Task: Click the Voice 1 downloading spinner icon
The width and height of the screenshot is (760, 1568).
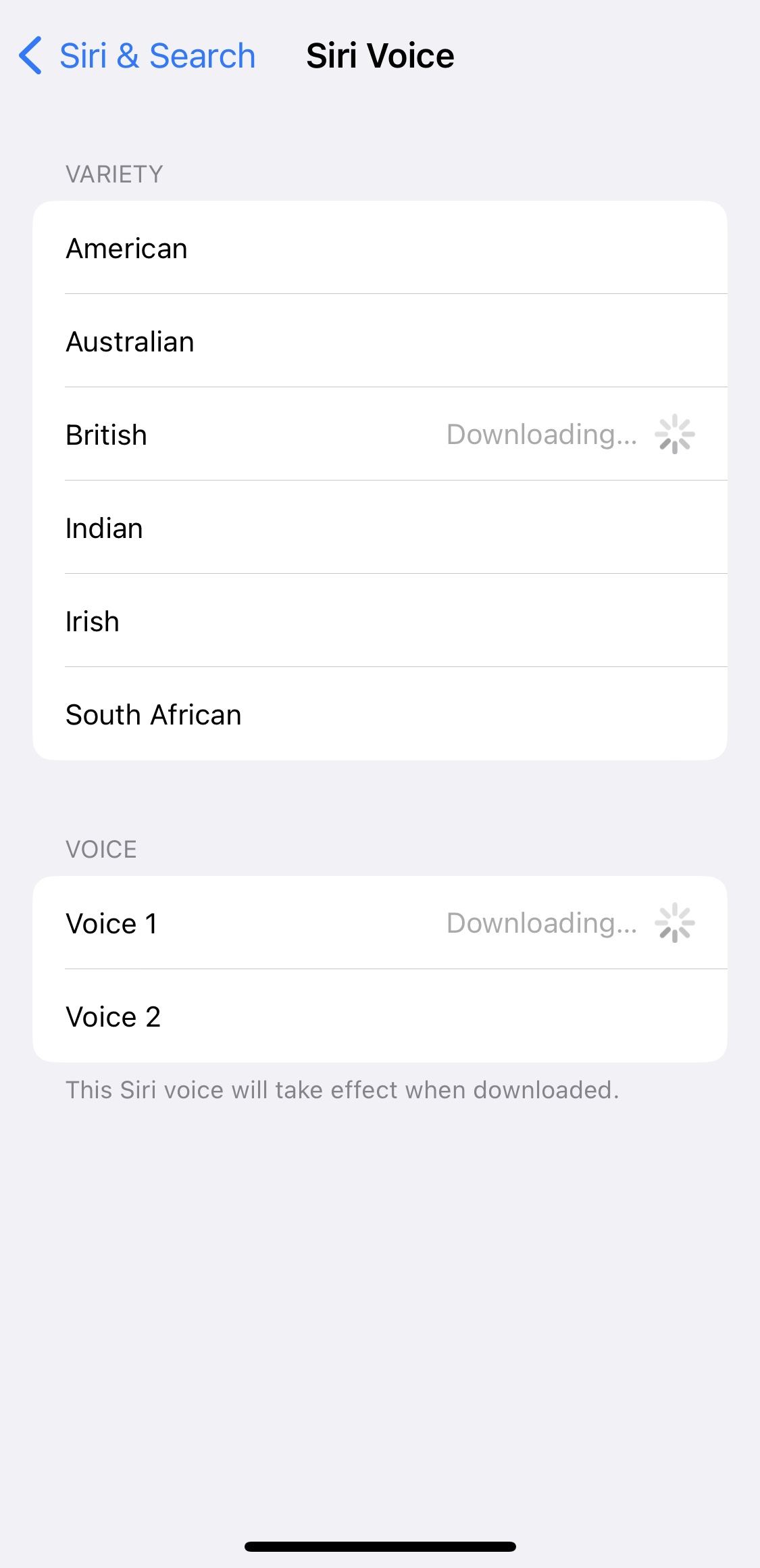Action: point(676,922)
